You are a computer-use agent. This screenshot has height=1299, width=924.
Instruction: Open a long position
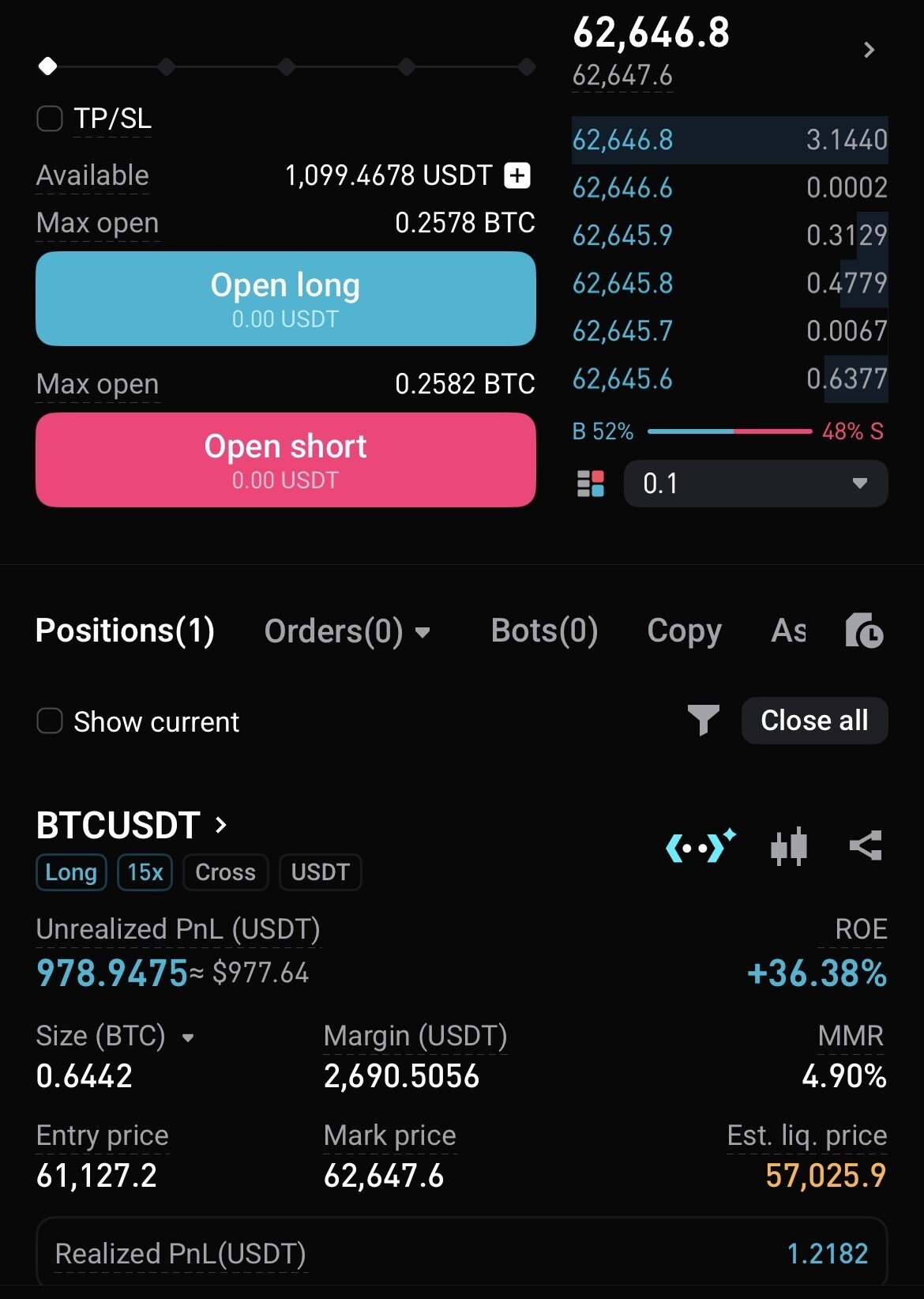coord(286,299)
